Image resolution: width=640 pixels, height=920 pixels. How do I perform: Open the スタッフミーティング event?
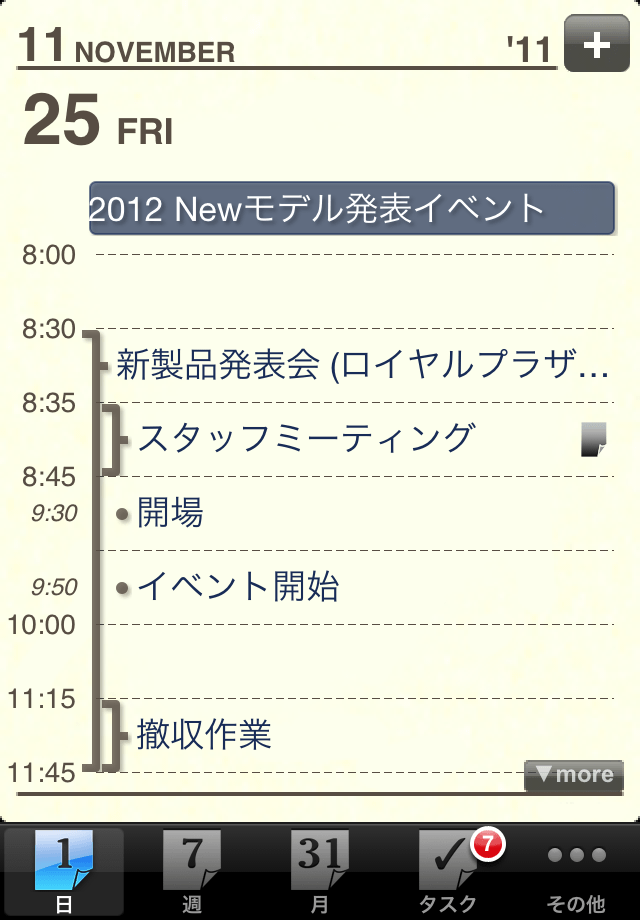pyautogui.click(x=305, y=438)
